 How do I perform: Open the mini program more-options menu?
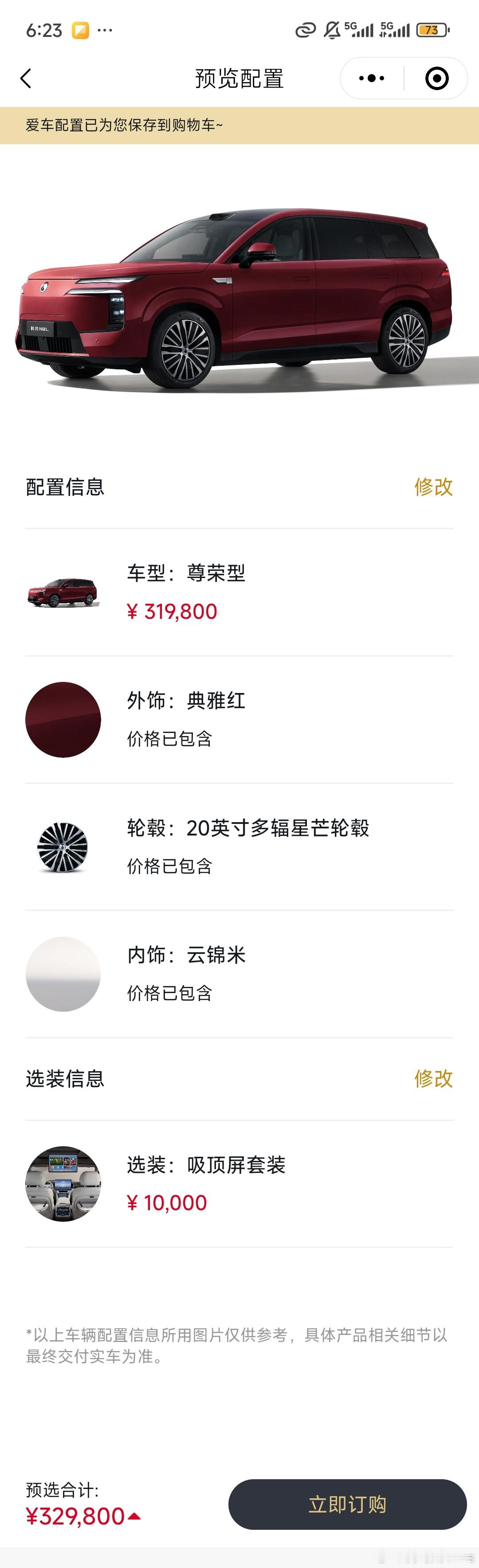point(371,79)
